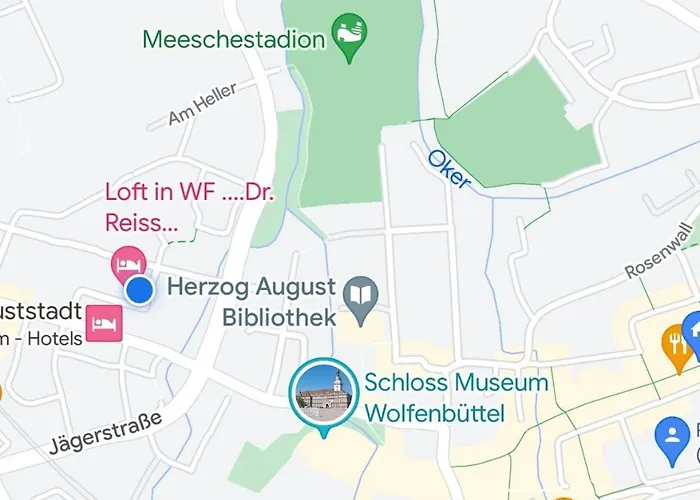Open the Herzog August Bibliothek marker
Viewport: 700px width, 500px height.
tap(361, 296)
